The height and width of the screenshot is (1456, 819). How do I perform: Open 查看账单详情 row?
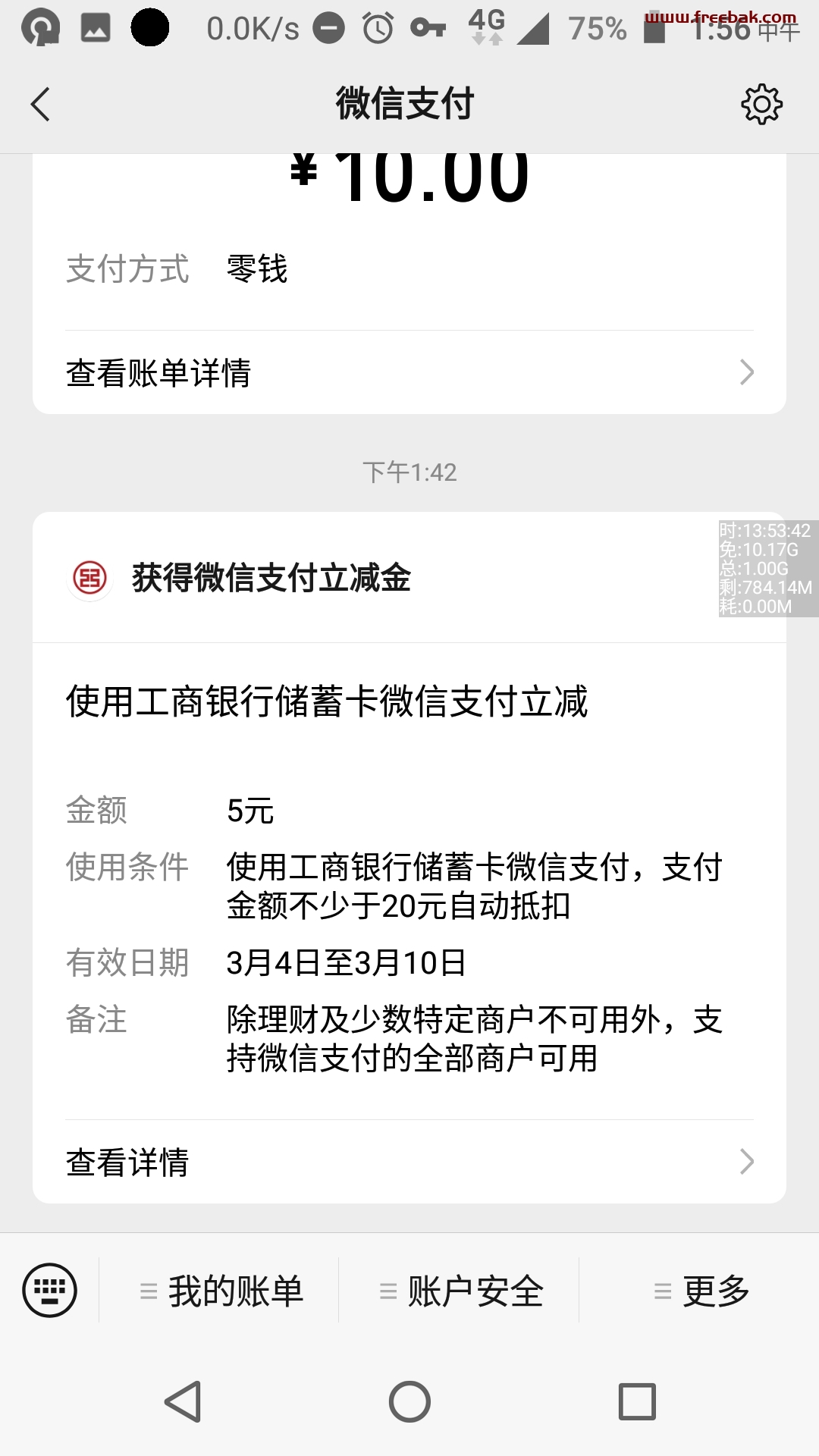click(x=409, y=372)
